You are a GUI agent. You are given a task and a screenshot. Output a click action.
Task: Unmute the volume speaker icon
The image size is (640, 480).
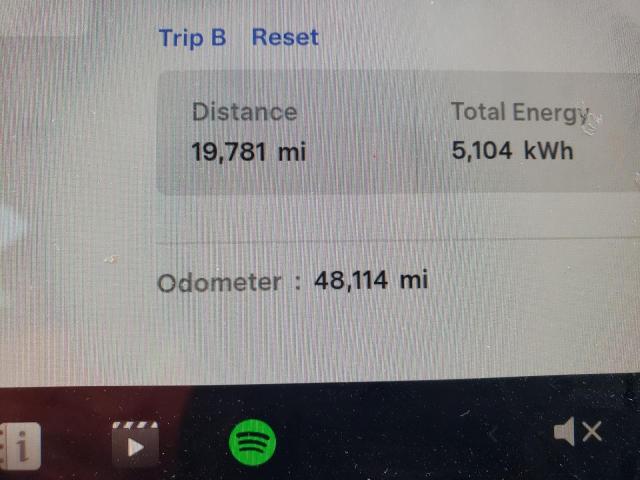pos(577,432)
